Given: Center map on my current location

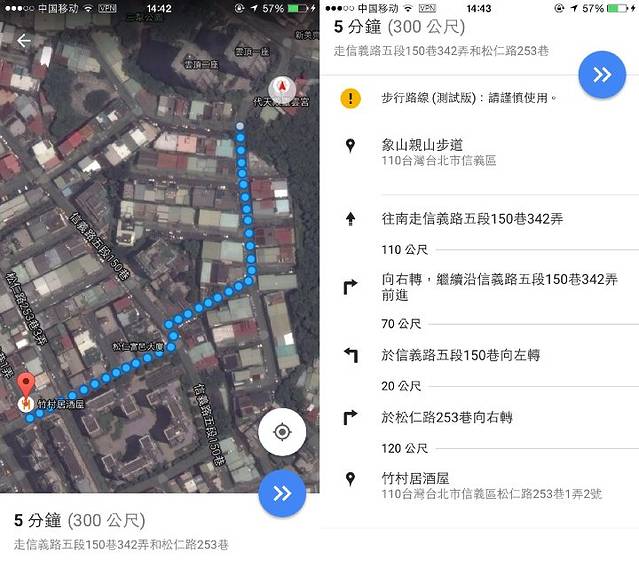Looking at the screenshot, I should click(282, 432).
